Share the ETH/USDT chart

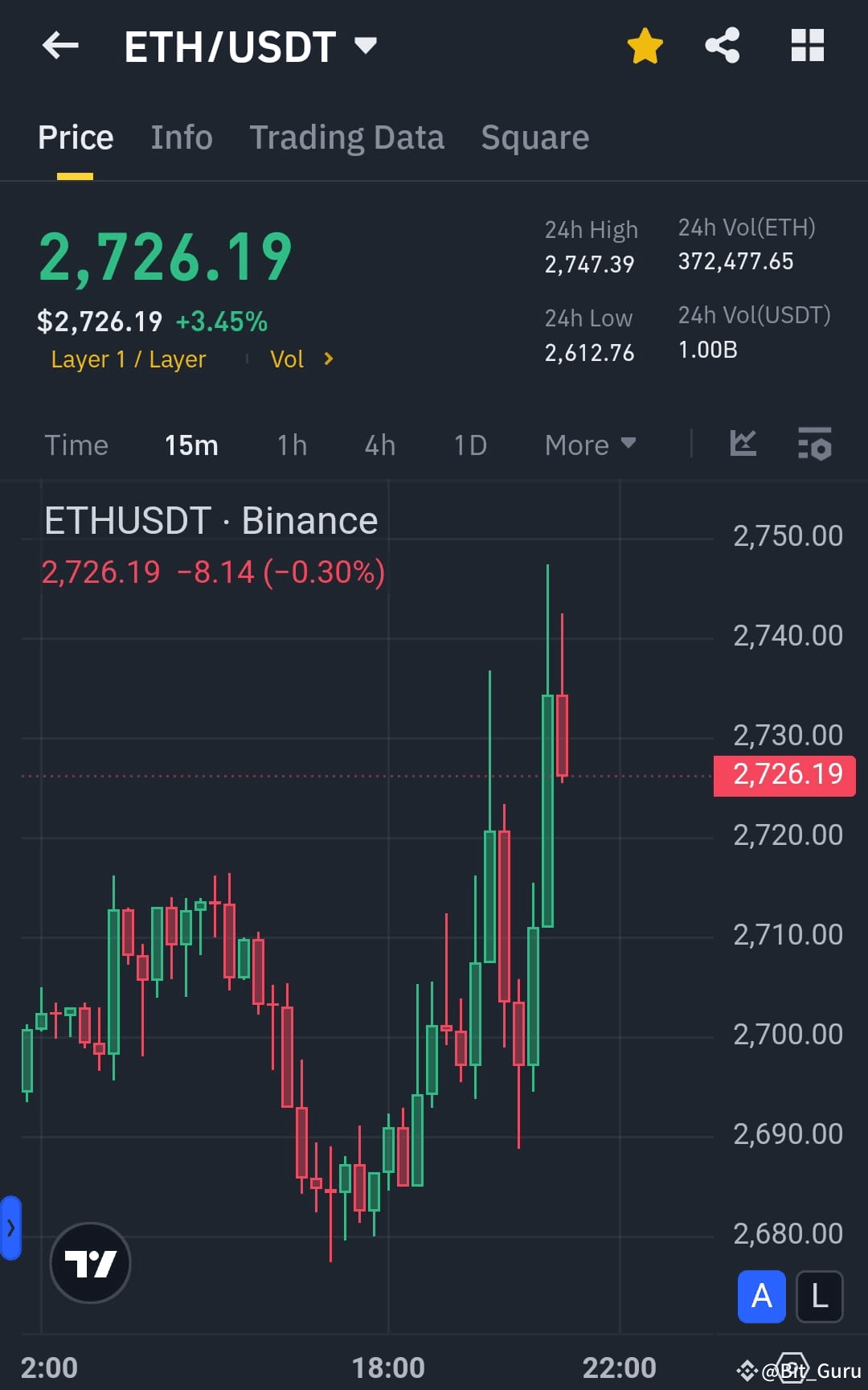[x=723, y=46]
